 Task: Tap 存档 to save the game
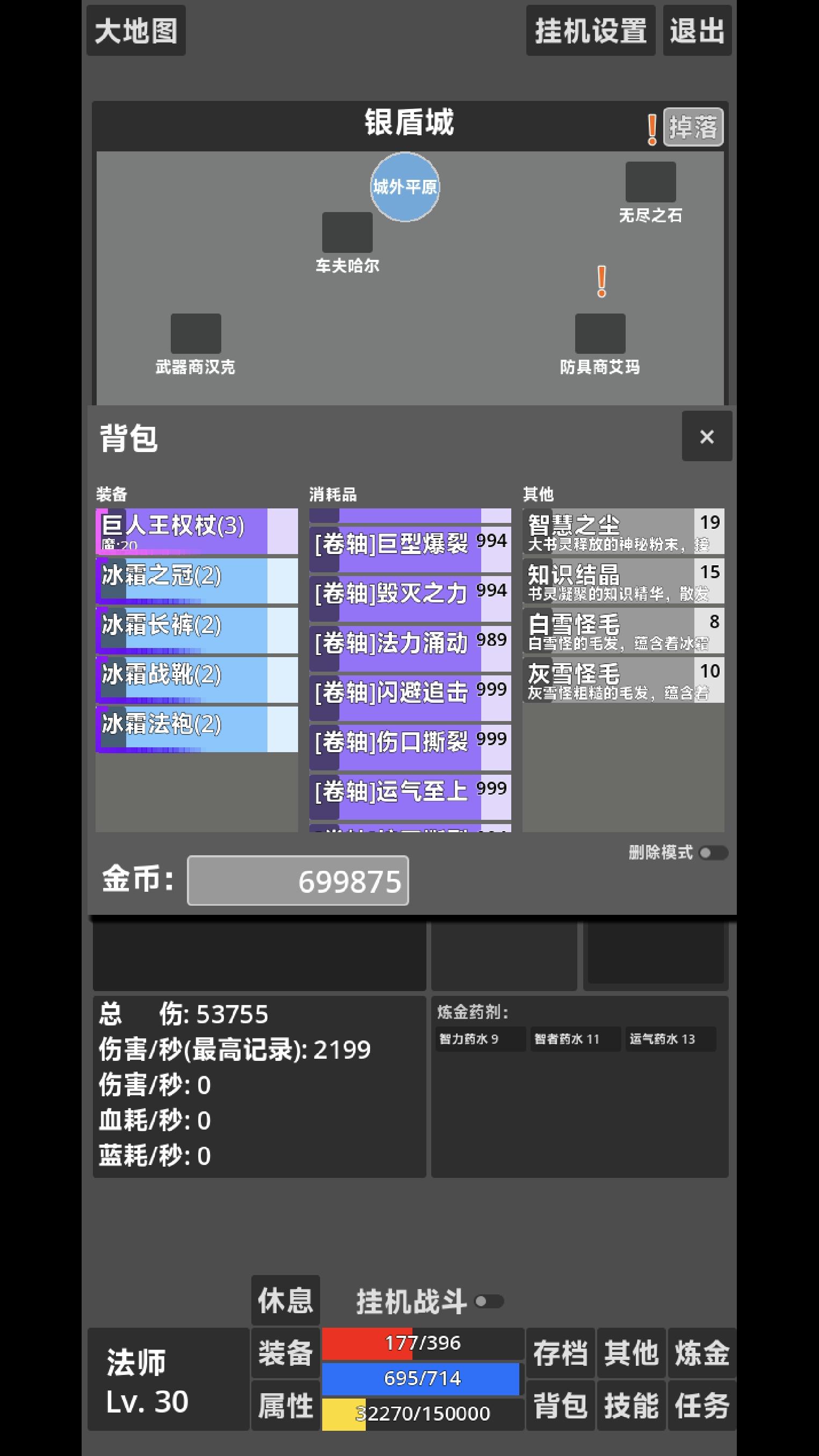coord(560,1353)
